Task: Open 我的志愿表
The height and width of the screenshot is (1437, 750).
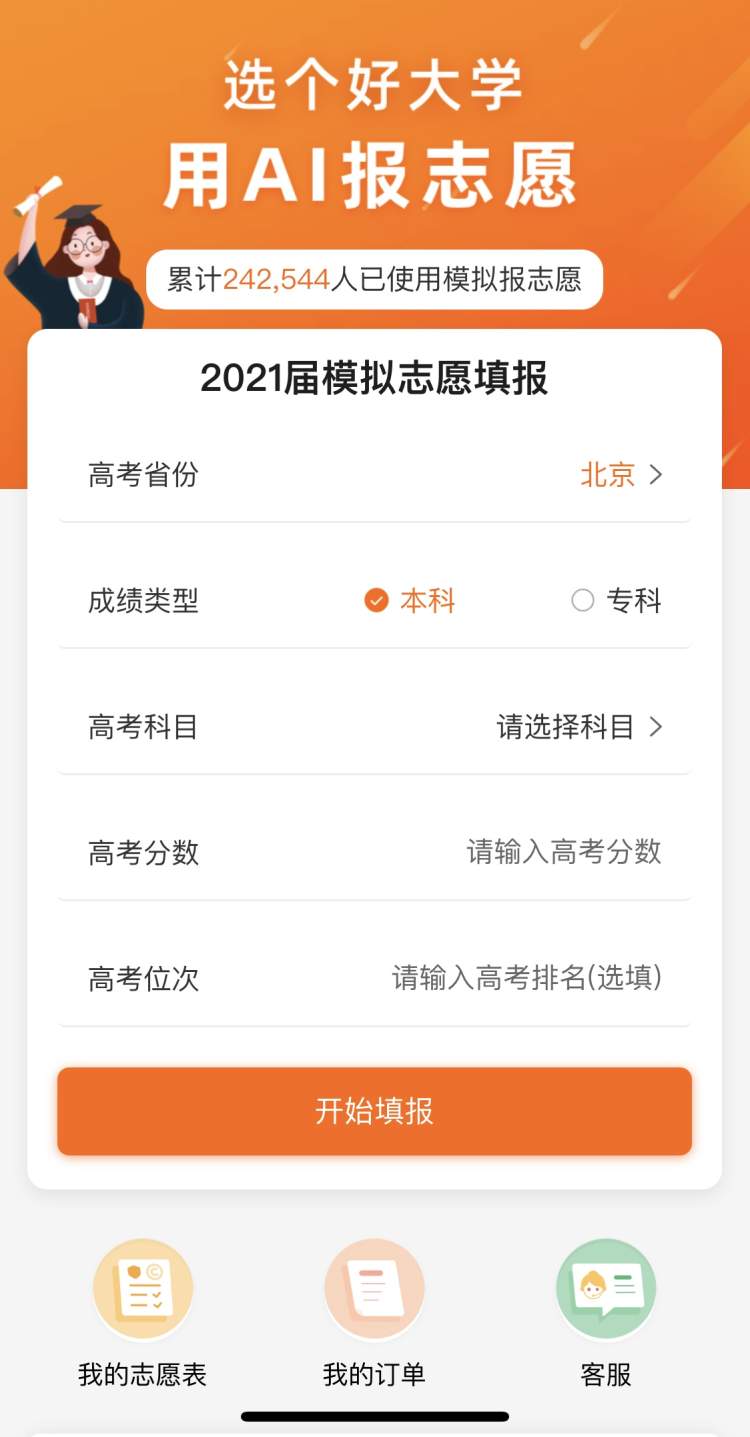Action: coord(142,1310)
